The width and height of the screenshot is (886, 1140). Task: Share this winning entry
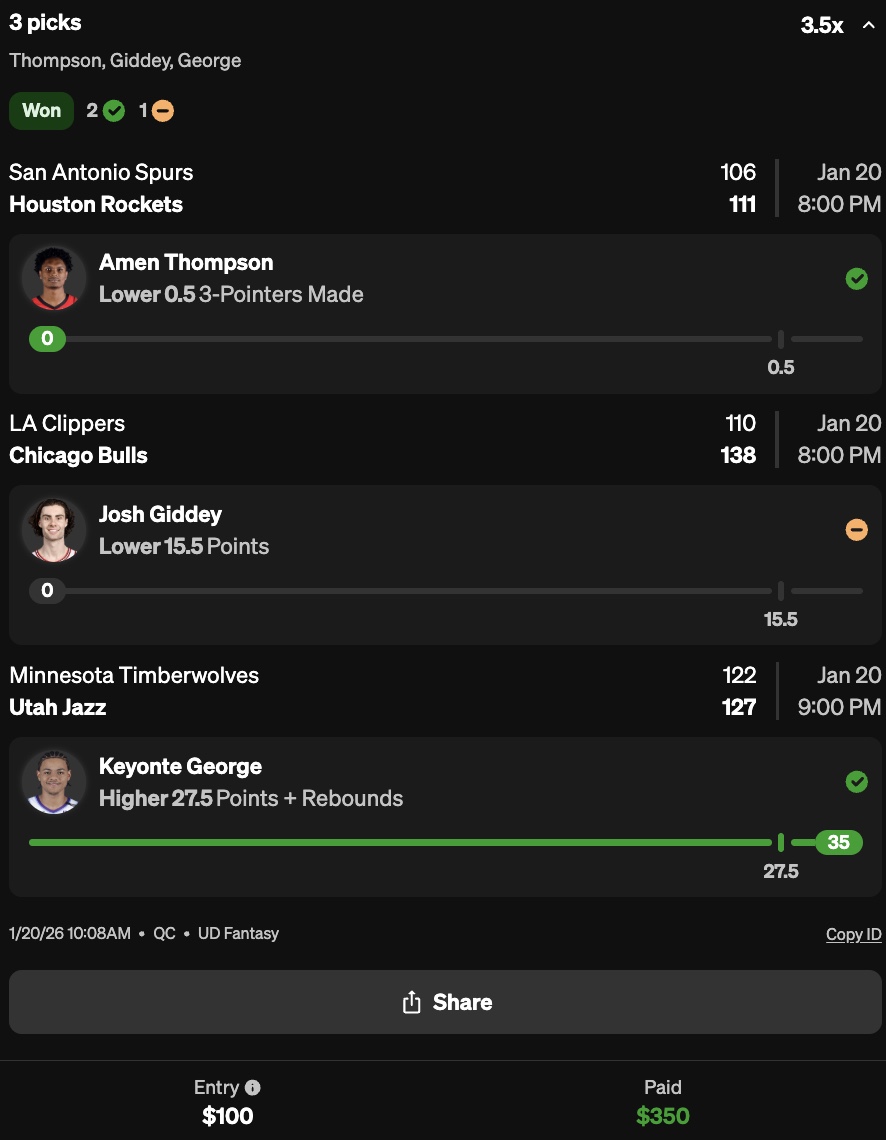pos(445,1002)
